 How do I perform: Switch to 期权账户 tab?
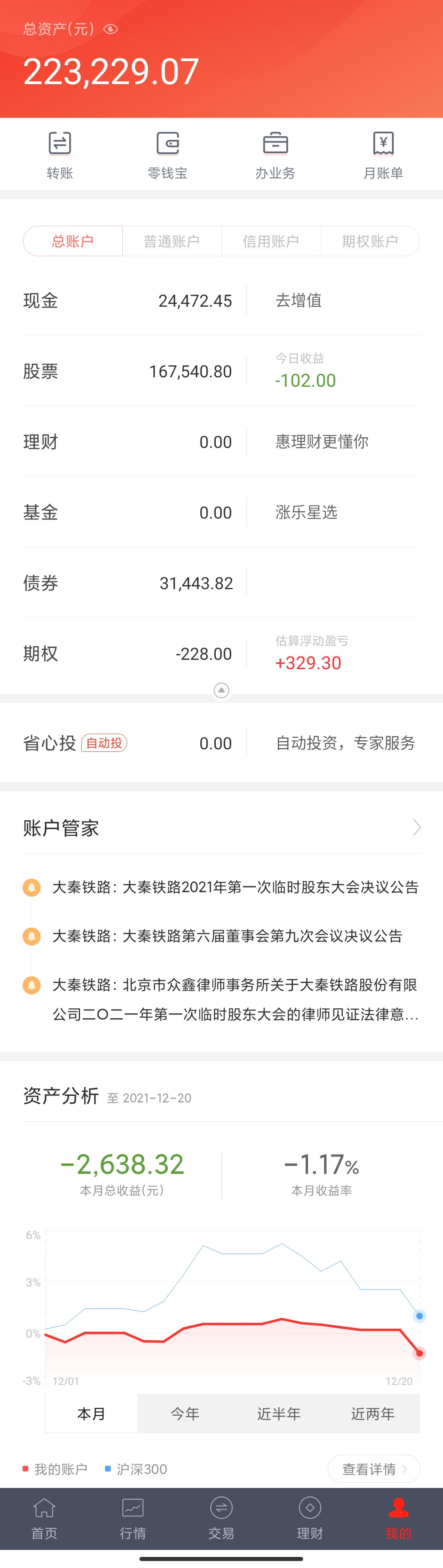370,241
